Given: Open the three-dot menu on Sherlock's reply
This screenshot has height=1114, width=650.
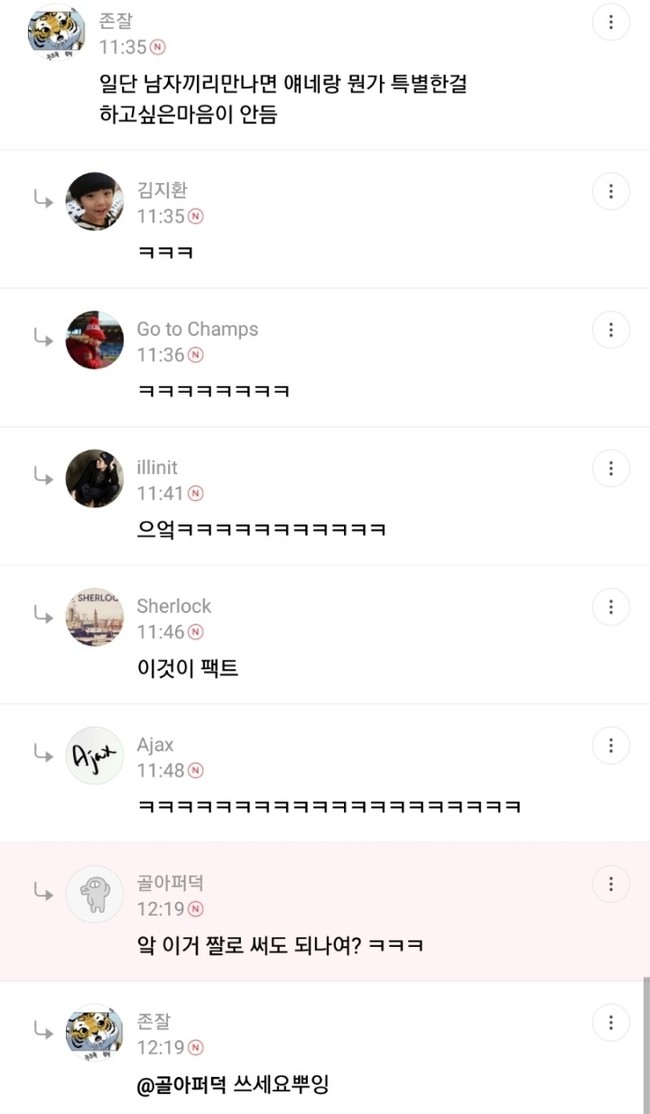Looking at the screenshot, I should tap(610, 606).
